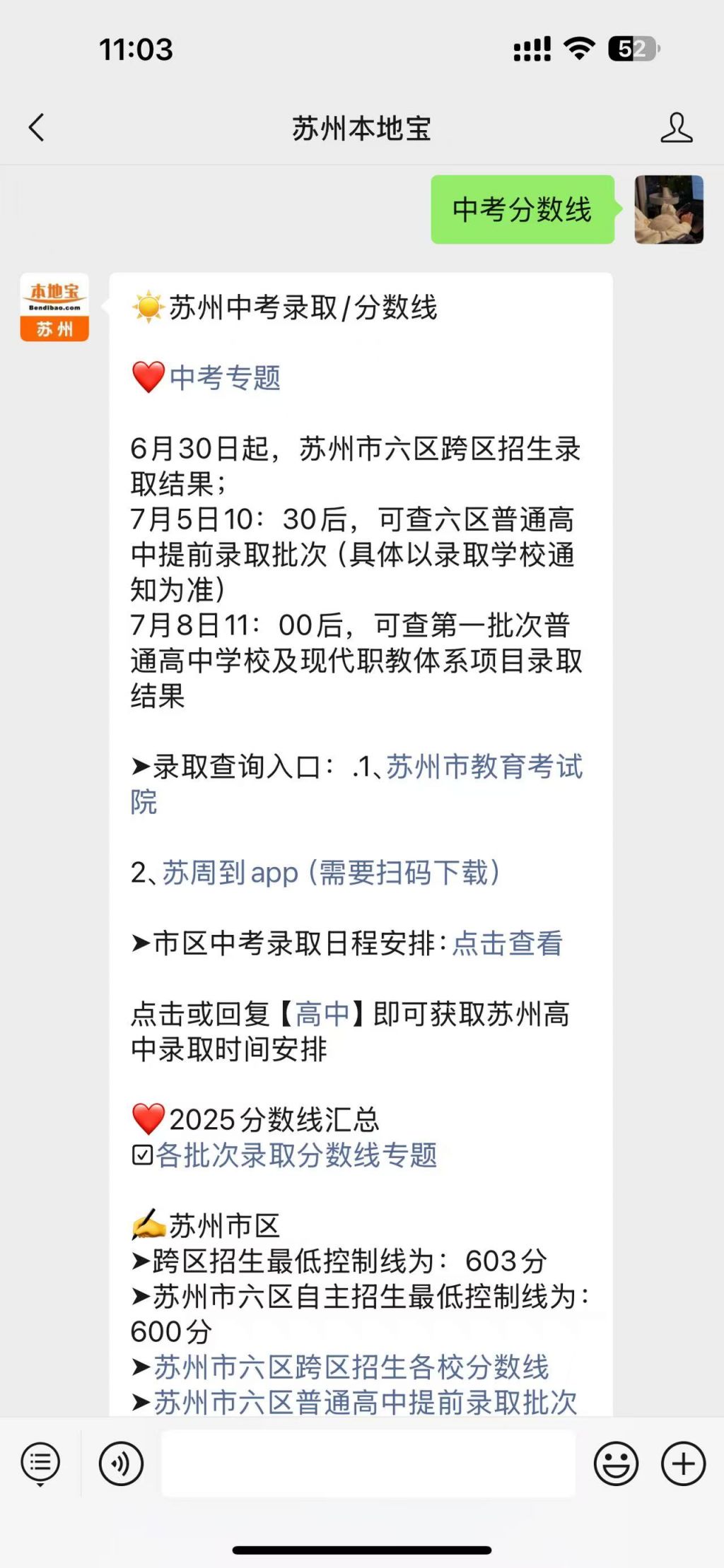This screenshot has height=1568, width=724.
Task: Open 苏州市六区跨区招生各校分数线 link
Action: [x=351, y=1368]
